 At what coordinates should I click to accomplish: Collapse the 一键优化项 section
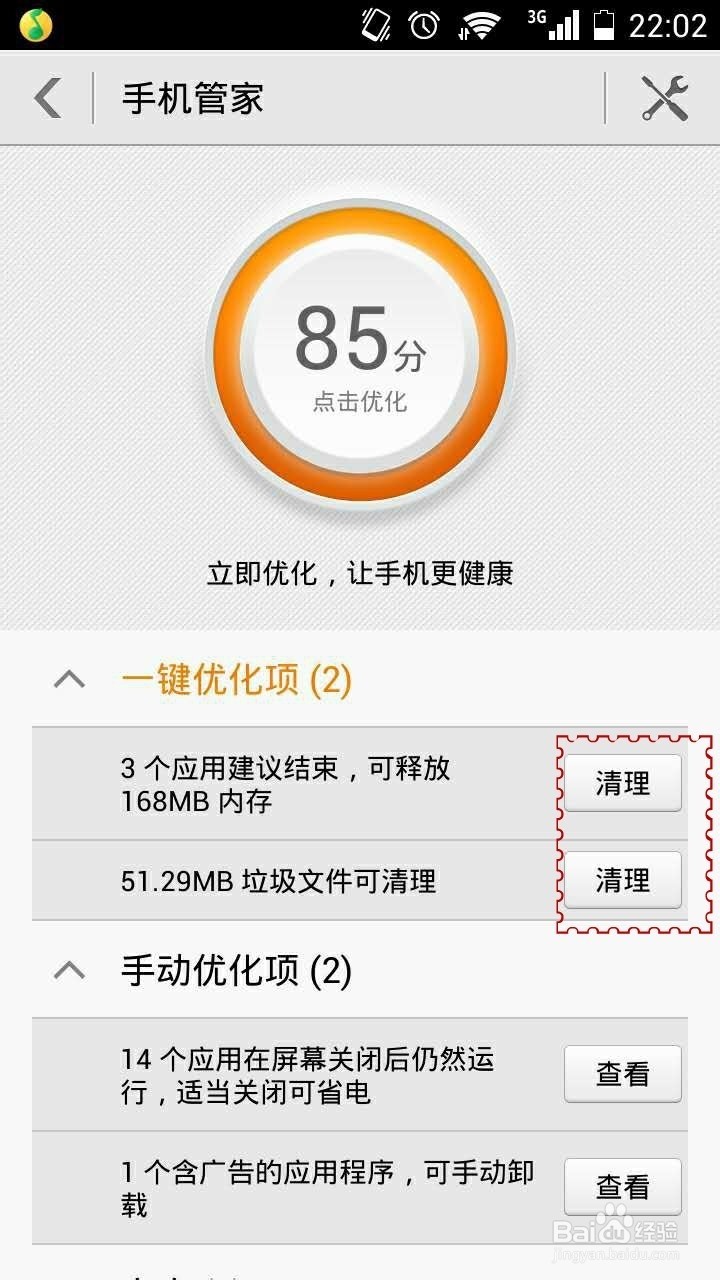click(69, 681)
